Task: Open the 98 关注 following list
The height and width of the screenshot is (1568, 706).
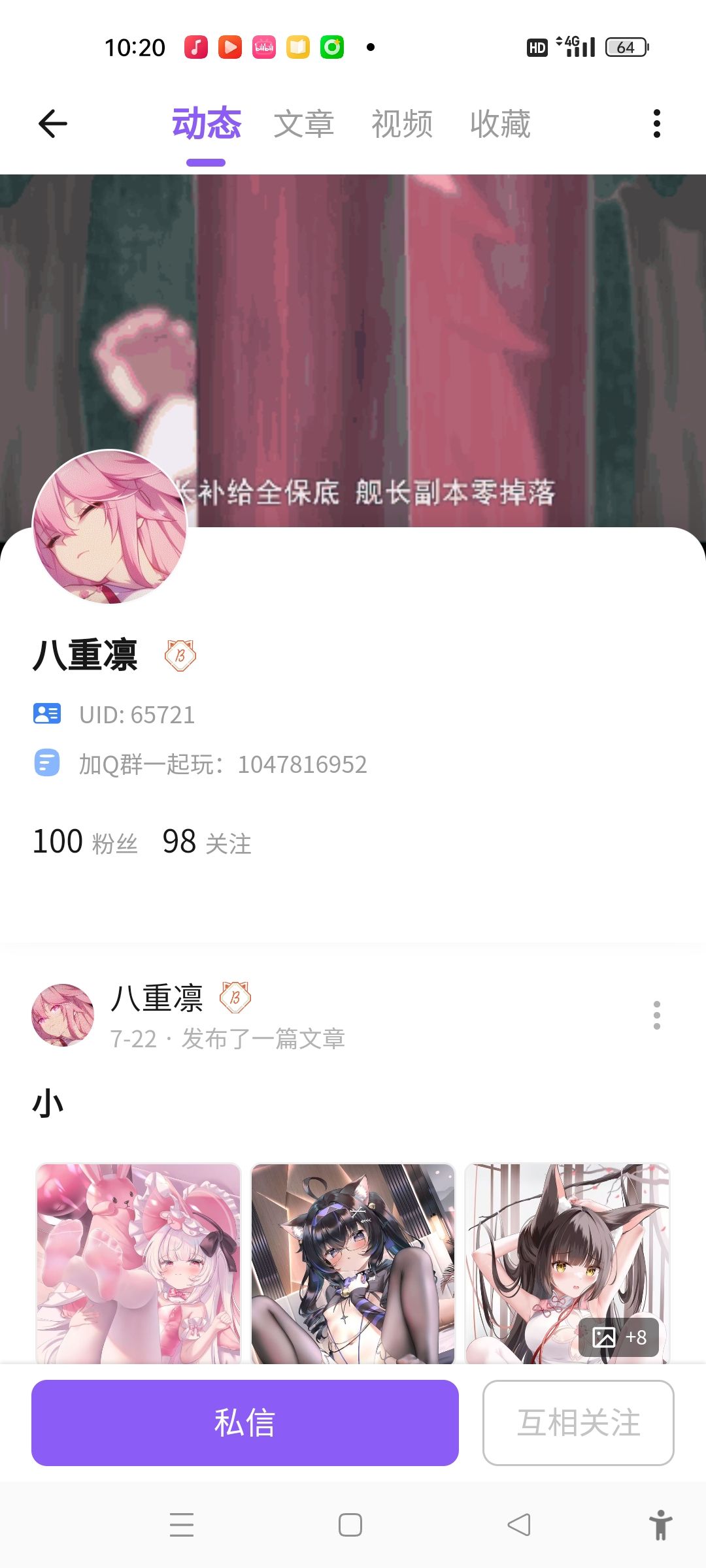Action: click(x=207, y=841)
